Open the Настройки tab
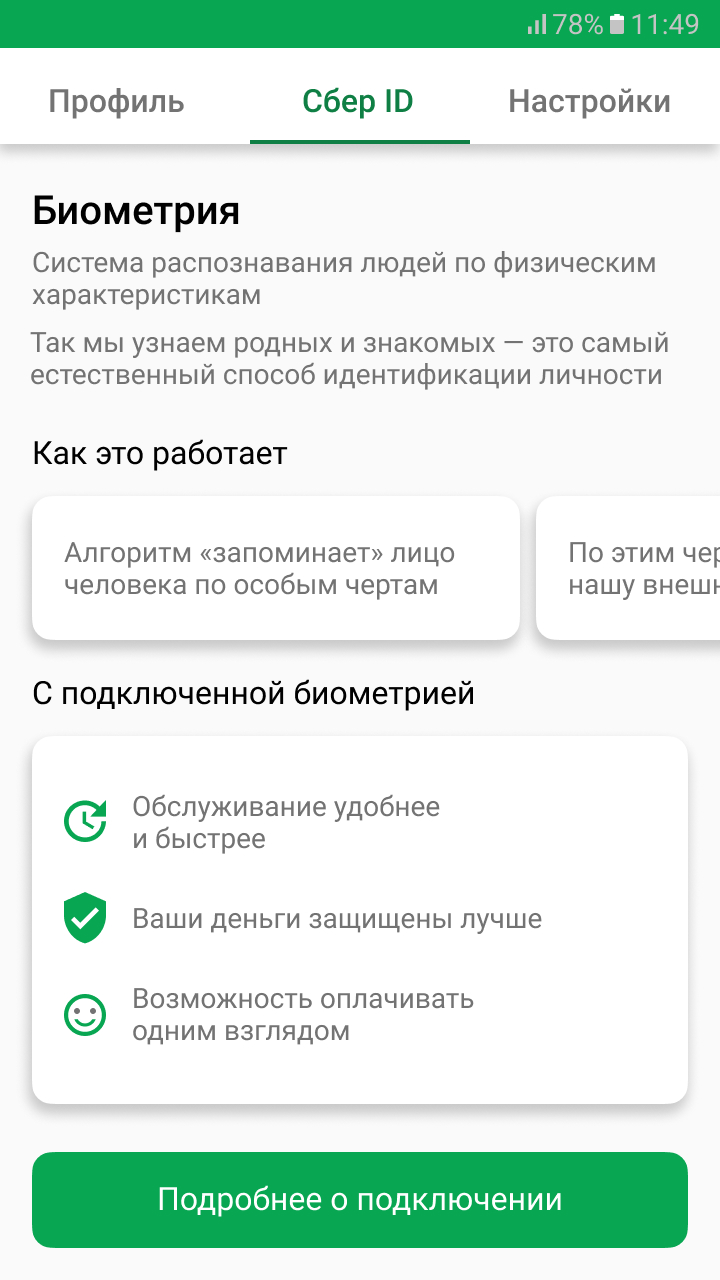Viewport: 720px width, 1280px height. [x=589, y=101]
